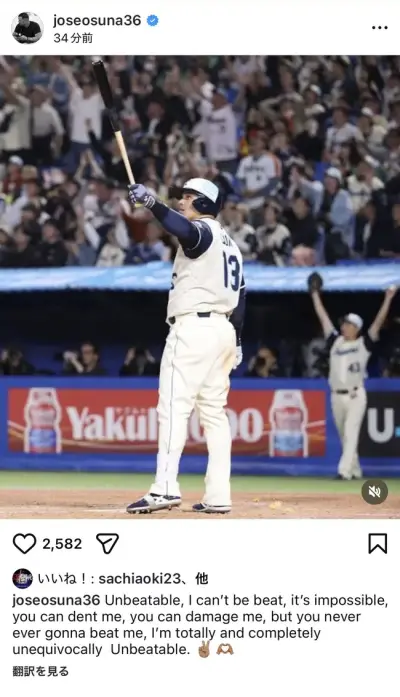Open the joseosuna36 username in the header

tap(97, 20)
